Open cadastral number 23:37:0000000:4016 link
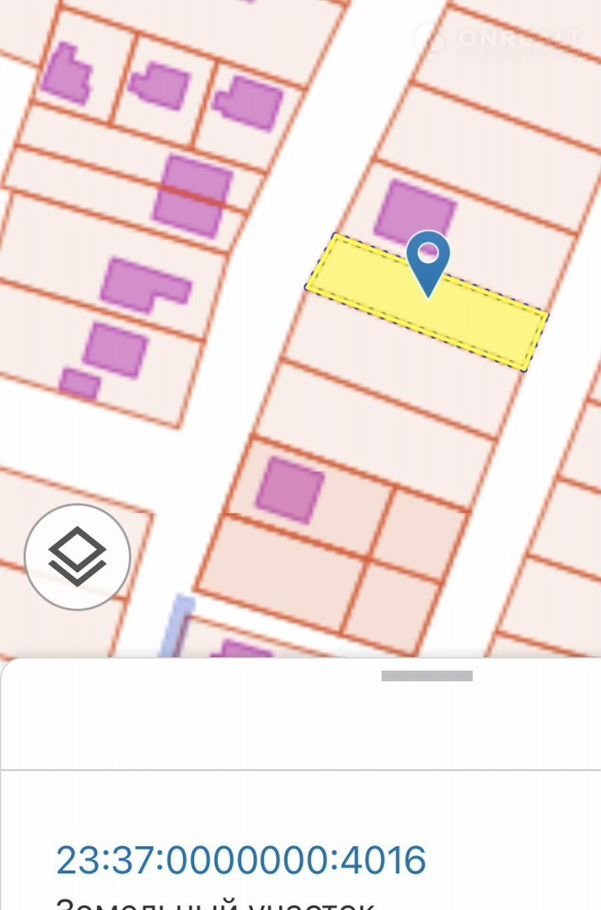Screen dimensions: 601x910 click(x=241, y=860)
